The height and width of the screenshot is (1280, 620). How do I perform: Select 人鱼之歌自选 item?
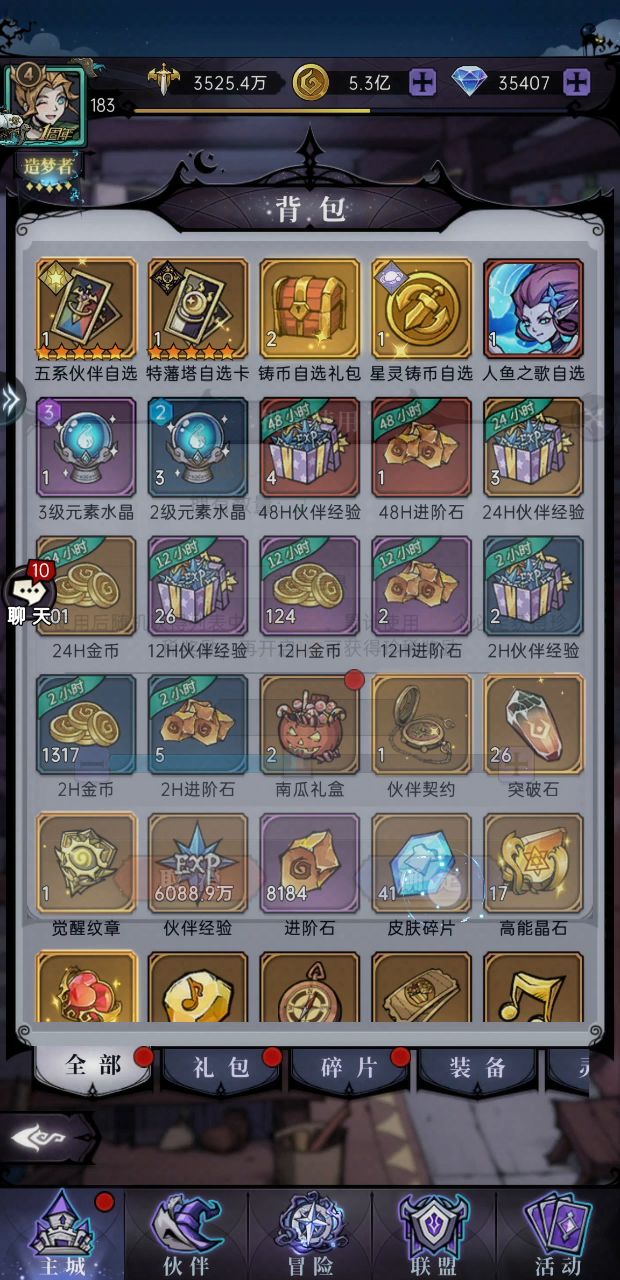click(x=534, y=308)
